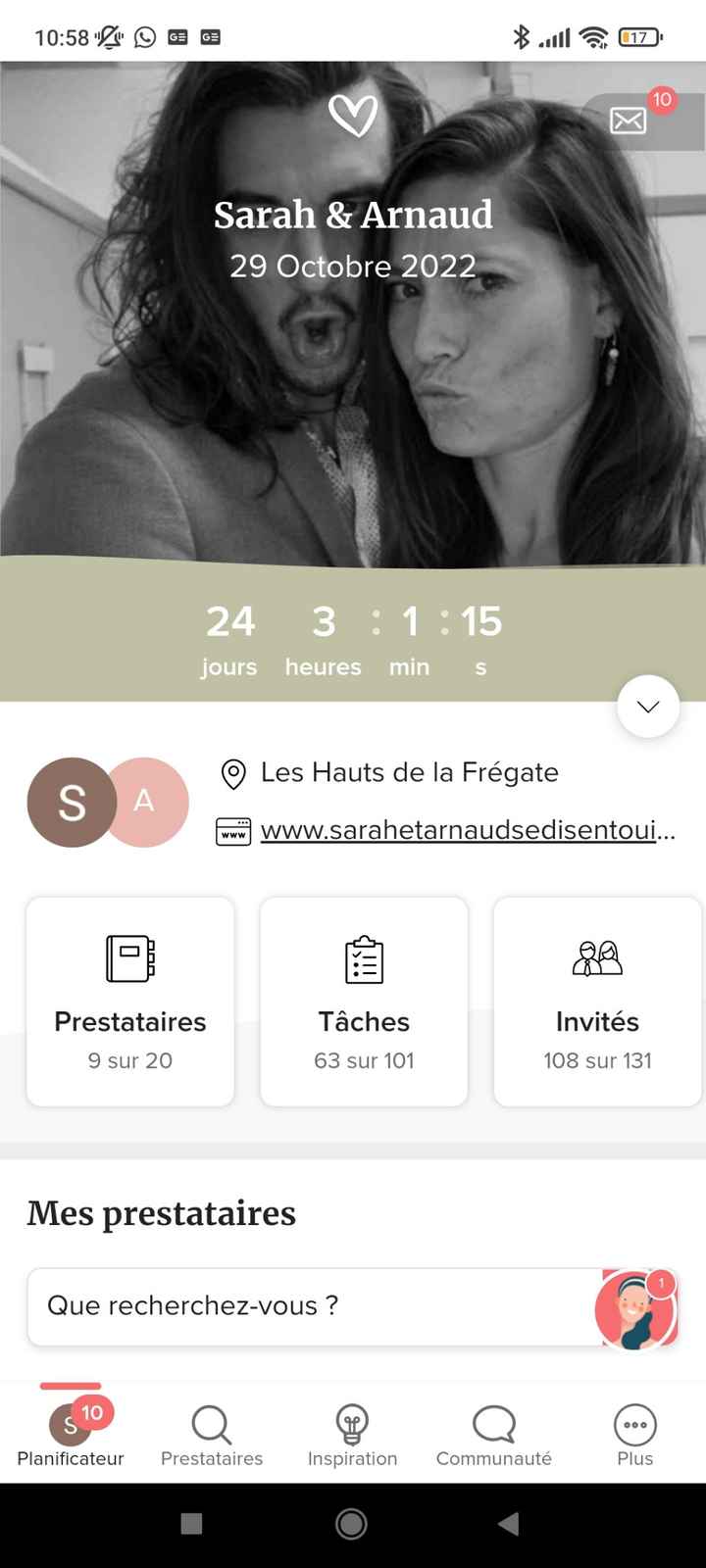Expand the section below the countdown chevron

tap(647, 707)
